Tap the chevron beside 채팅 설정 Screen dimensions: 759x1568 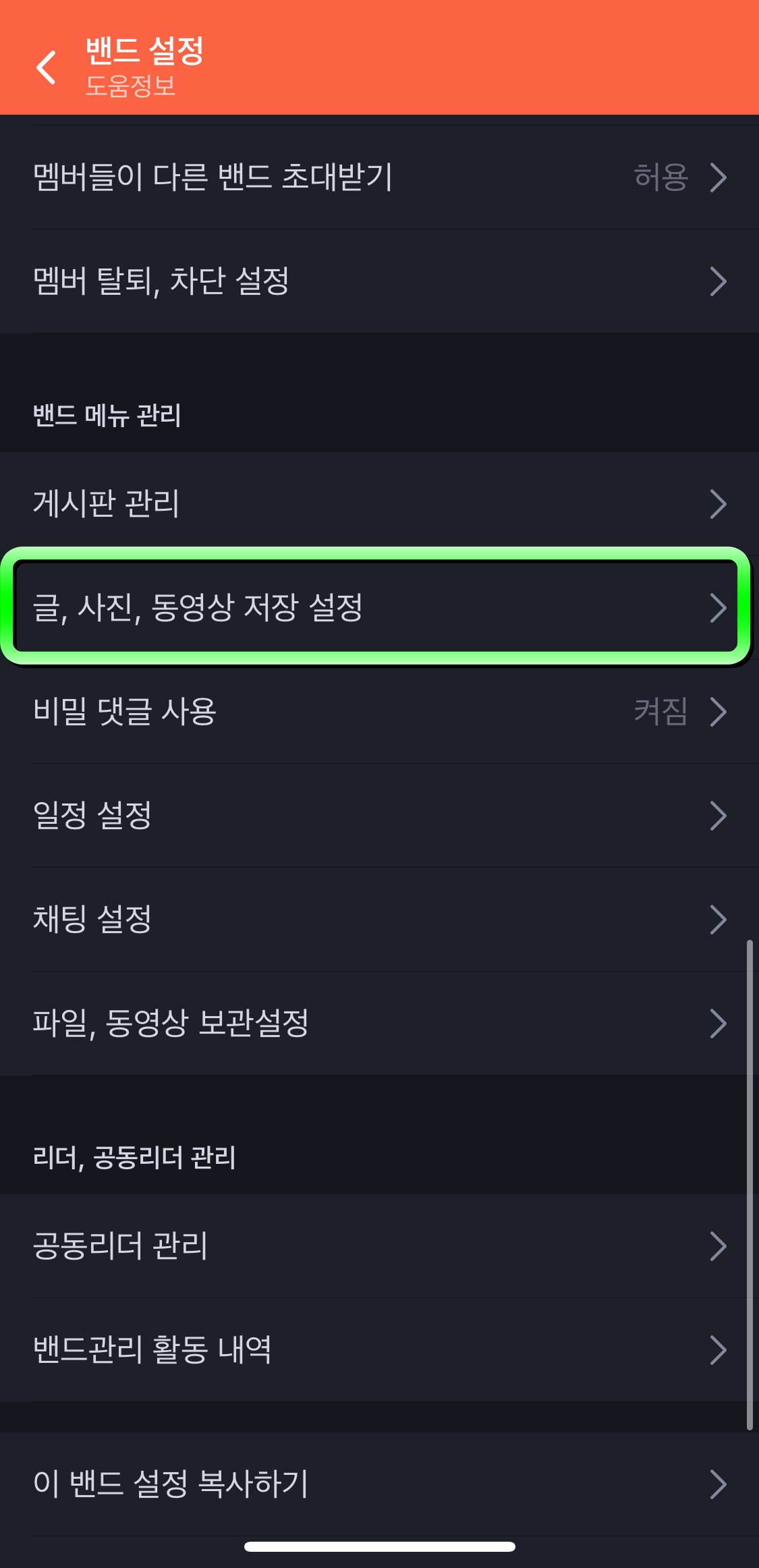718,920
